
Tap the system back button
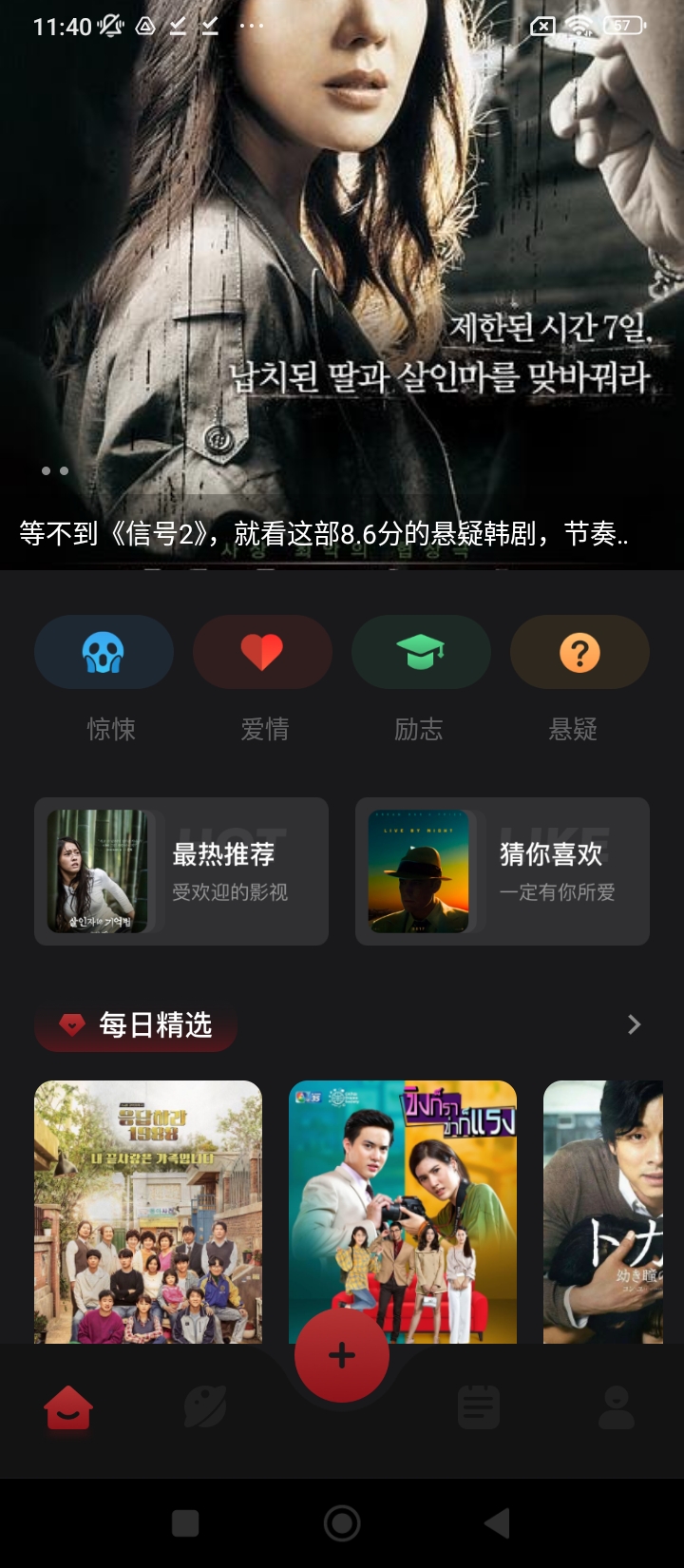coord(497,1523)
